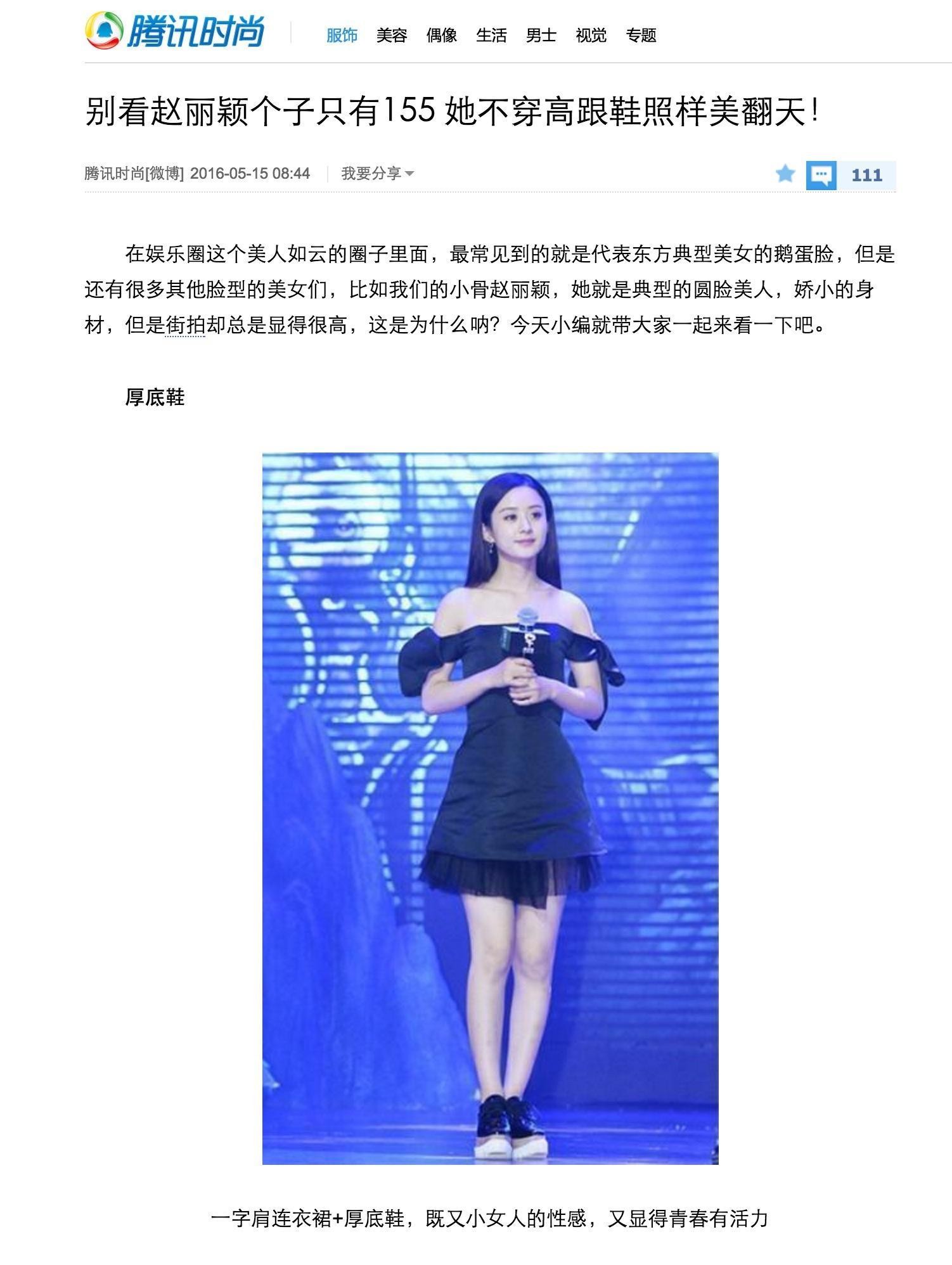This screenshot has width=952, height=1265.
Task: Open the article photo in full view
Action: (490, 808)
